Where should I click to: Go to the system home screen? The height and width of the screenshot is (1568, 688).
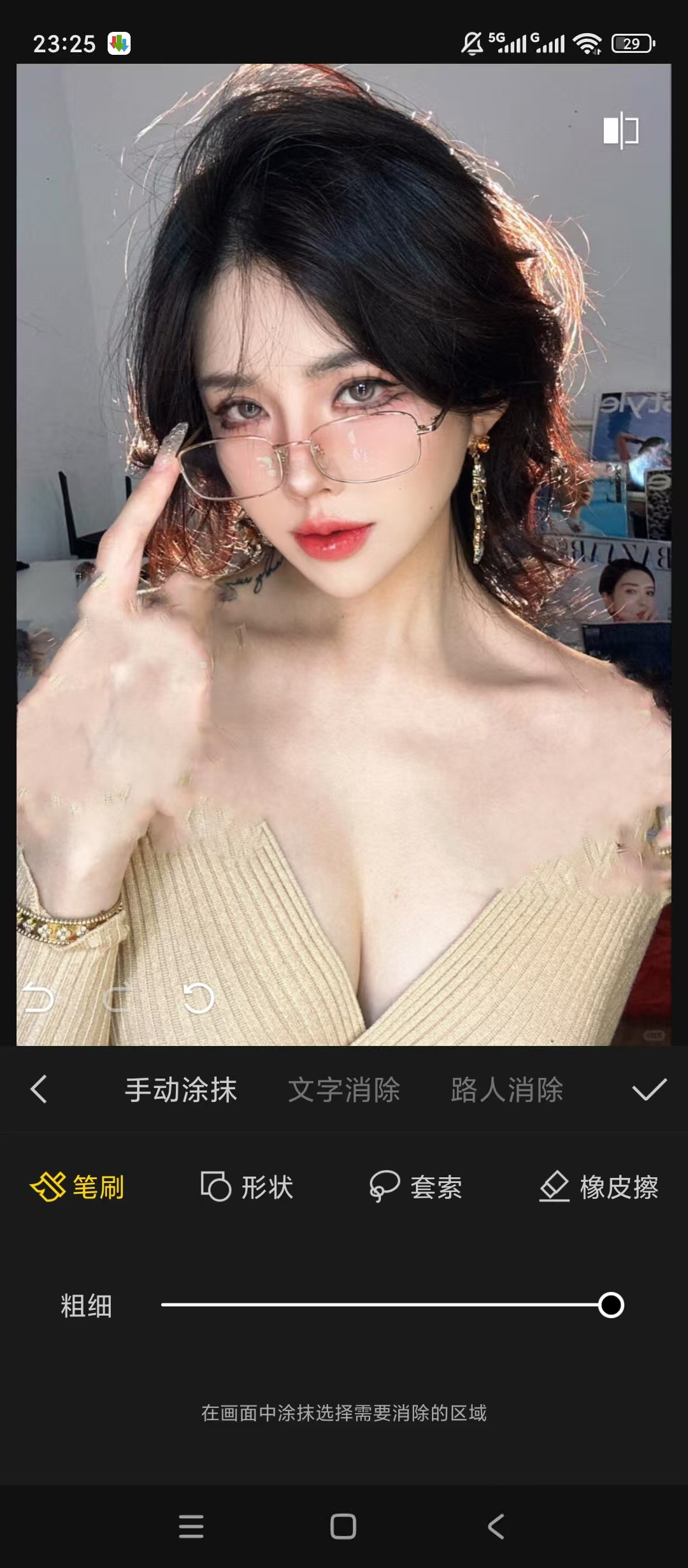(x=343, y=1526)
